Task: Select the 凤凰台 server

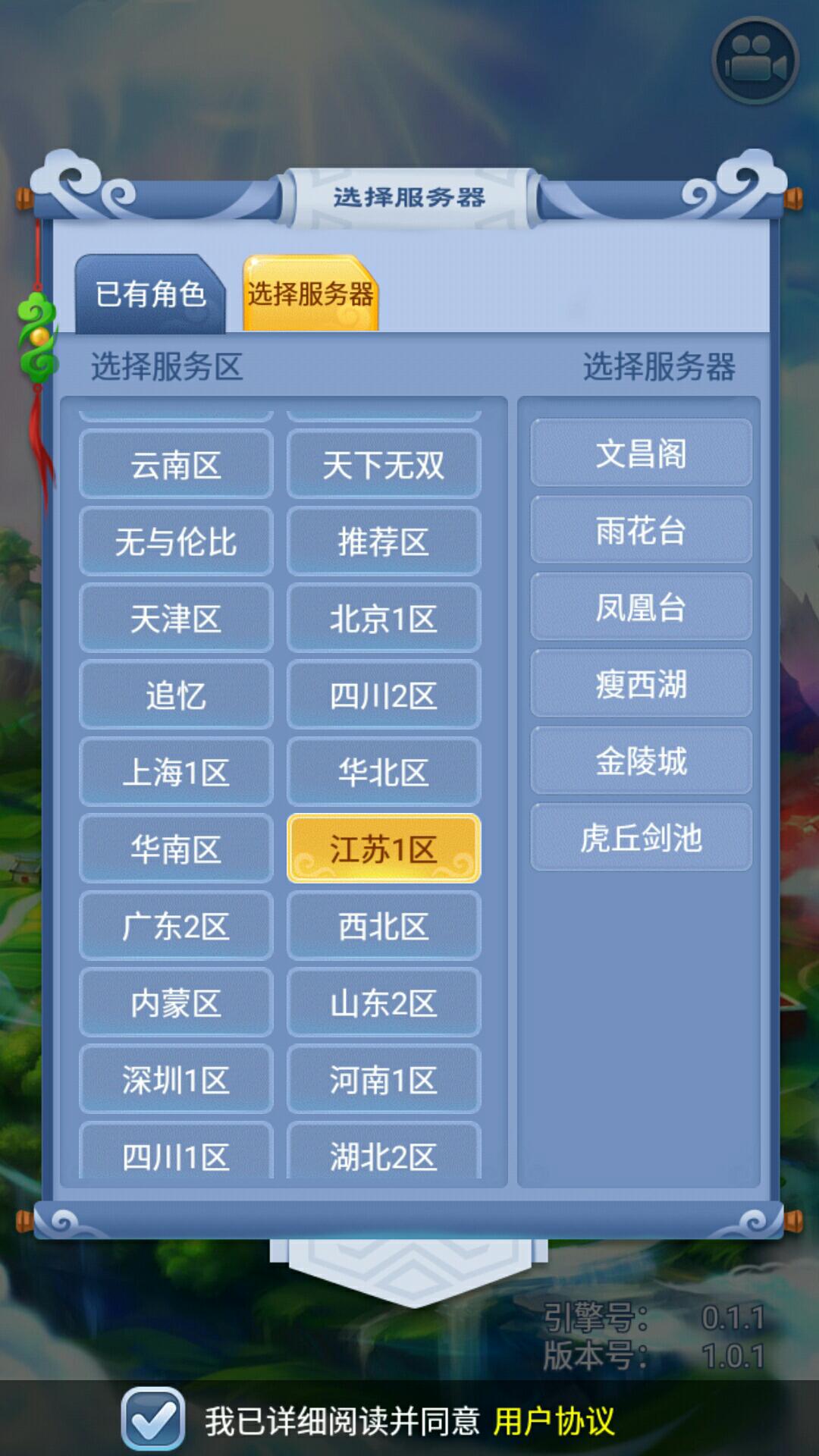Action: (x=641, y=607)
